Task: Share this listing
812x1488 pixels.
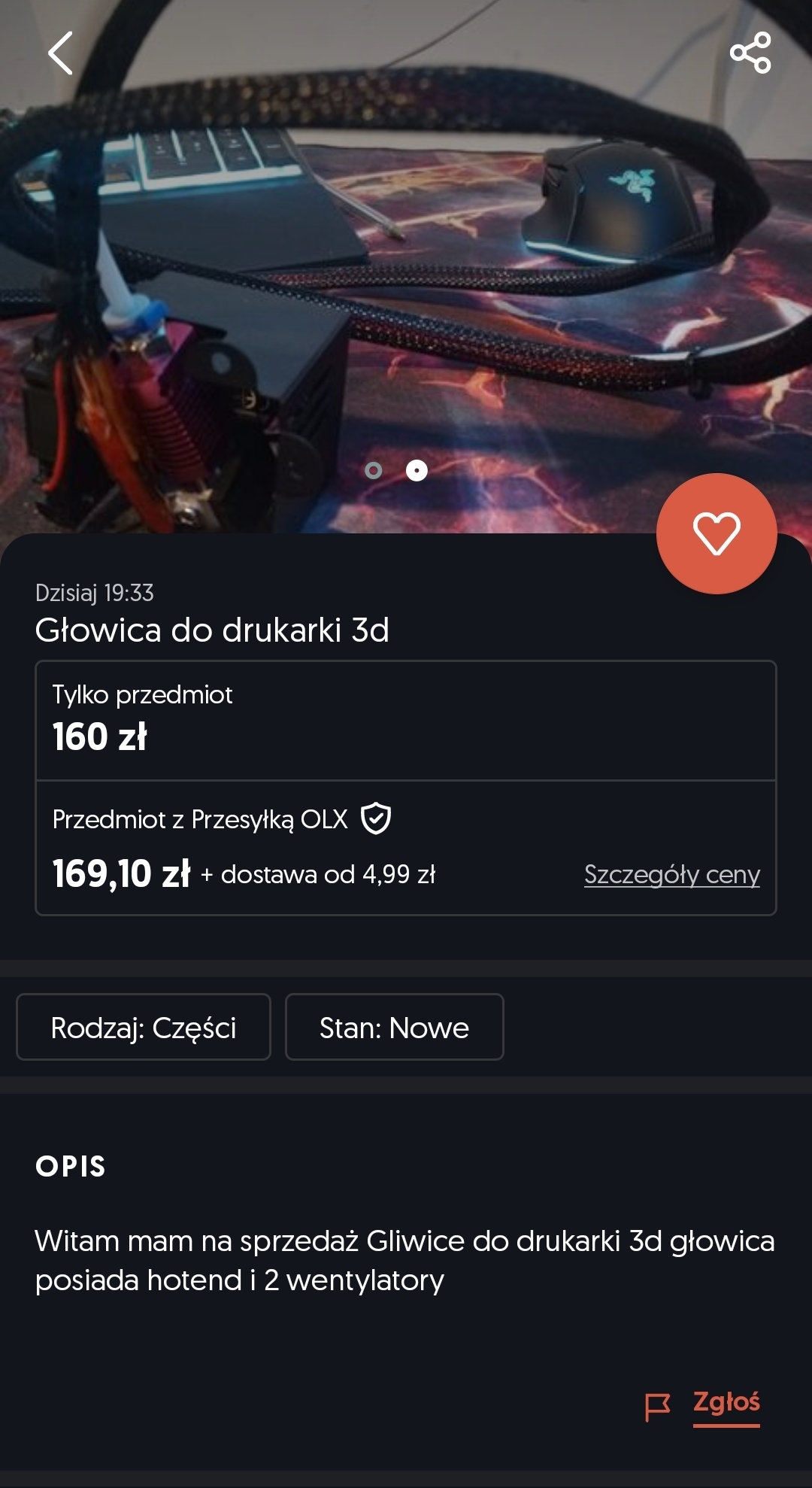Action: pos(750,53)
